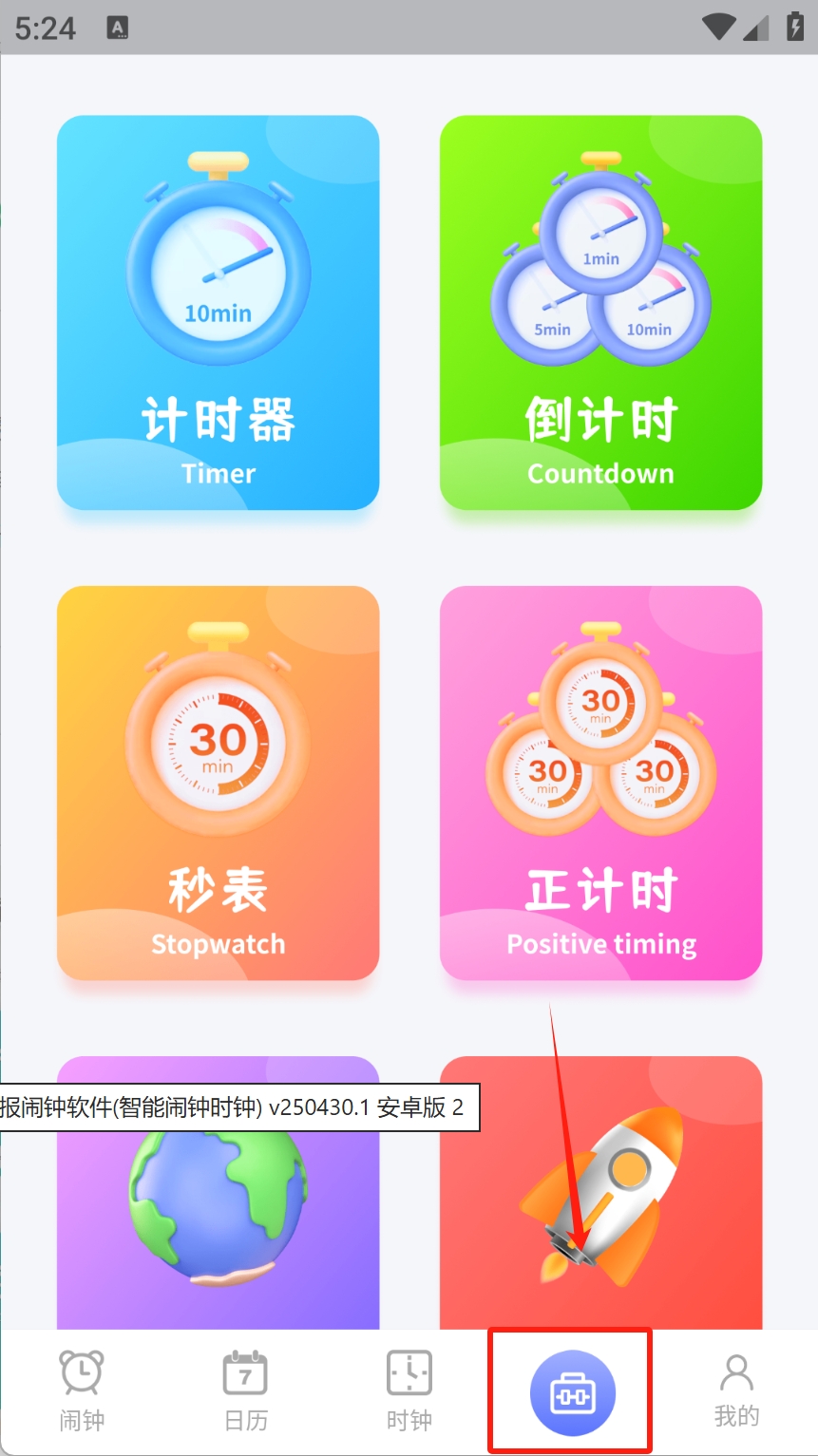Launch the 秒表 Stopwatch tool
This screenshot has height=1456, width=818.
click(218, 783)
